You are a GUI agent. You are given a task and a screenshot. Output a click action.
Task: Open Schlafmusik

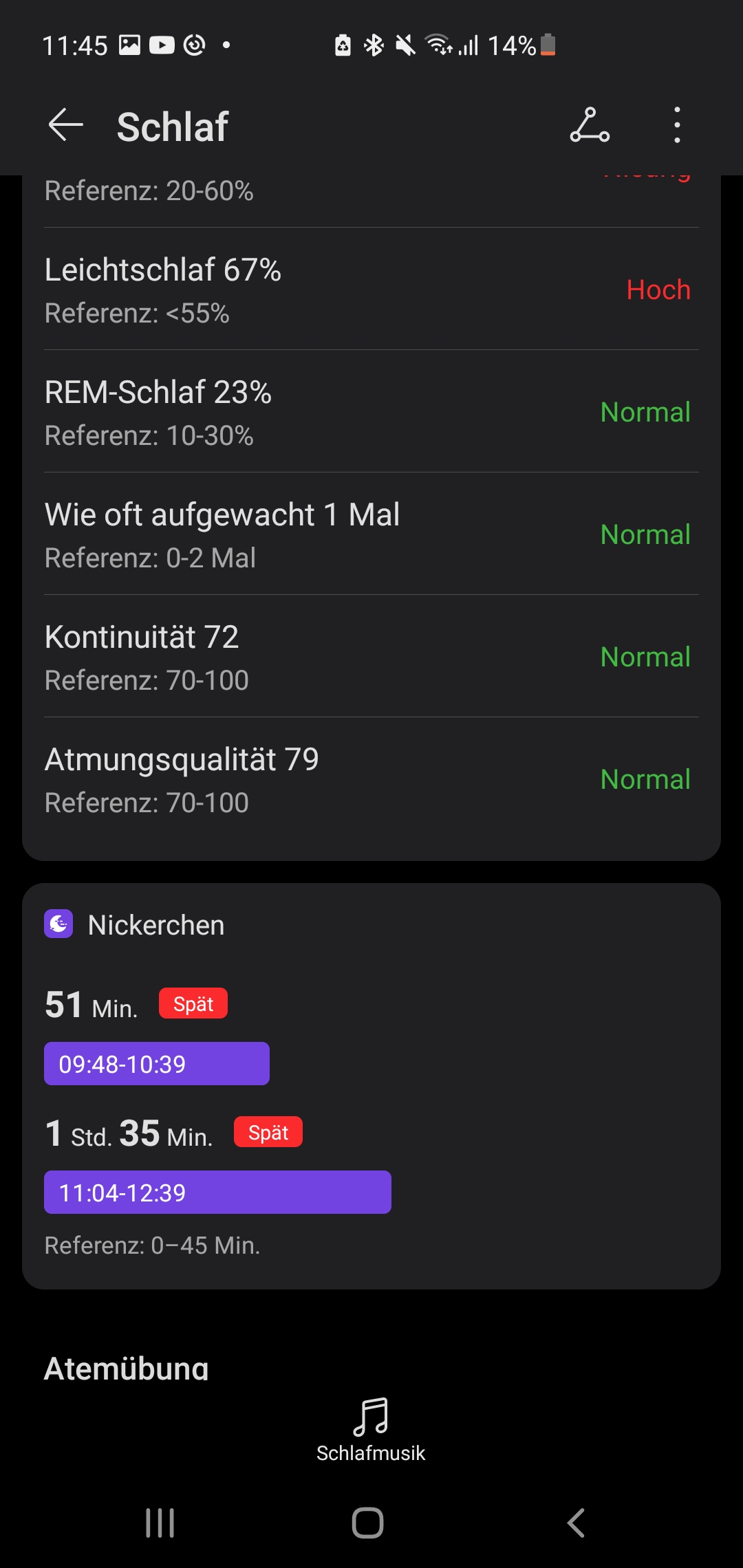[371, 1428]
